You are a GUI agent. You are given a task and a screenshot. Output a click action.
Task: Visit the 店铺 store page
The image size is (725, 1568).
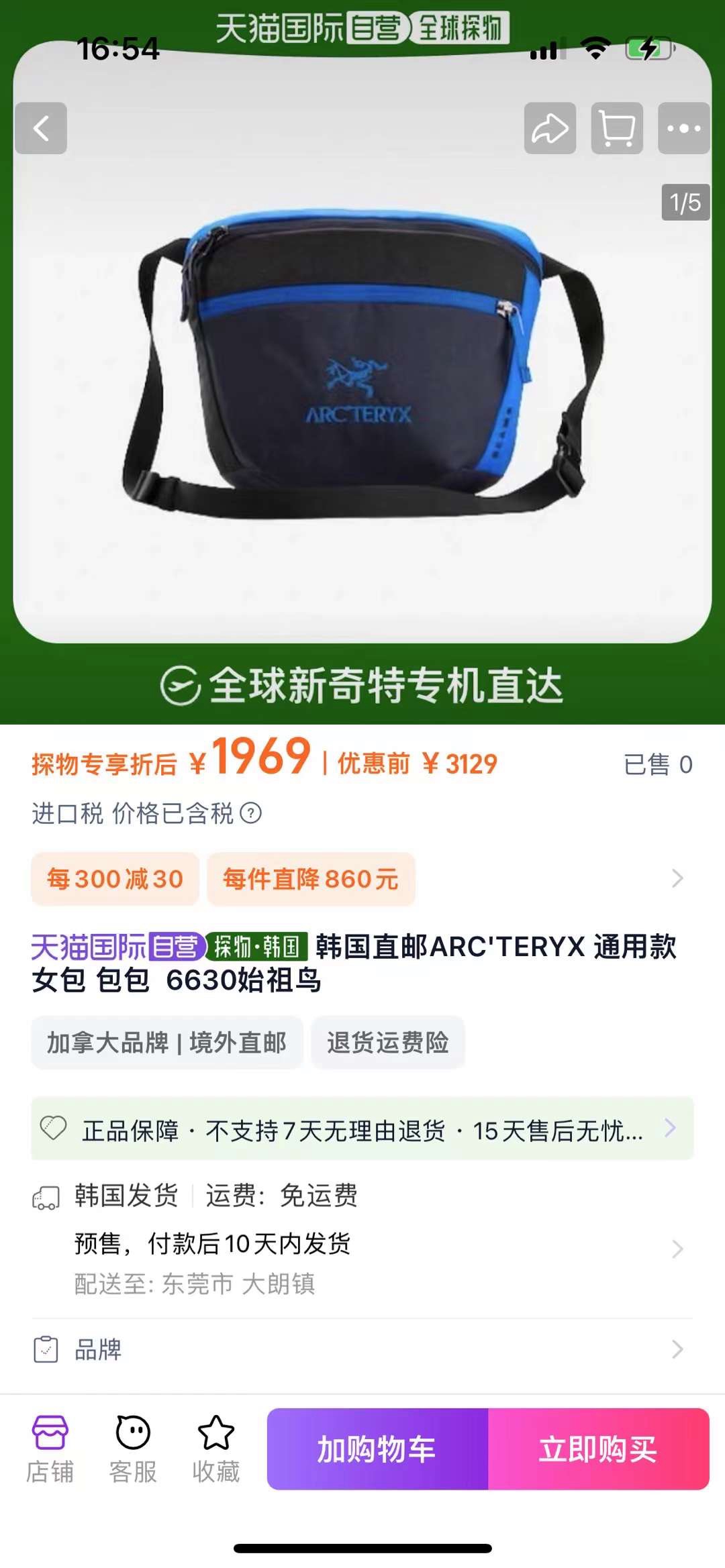pyautogui.click(x=50, y=1448)
